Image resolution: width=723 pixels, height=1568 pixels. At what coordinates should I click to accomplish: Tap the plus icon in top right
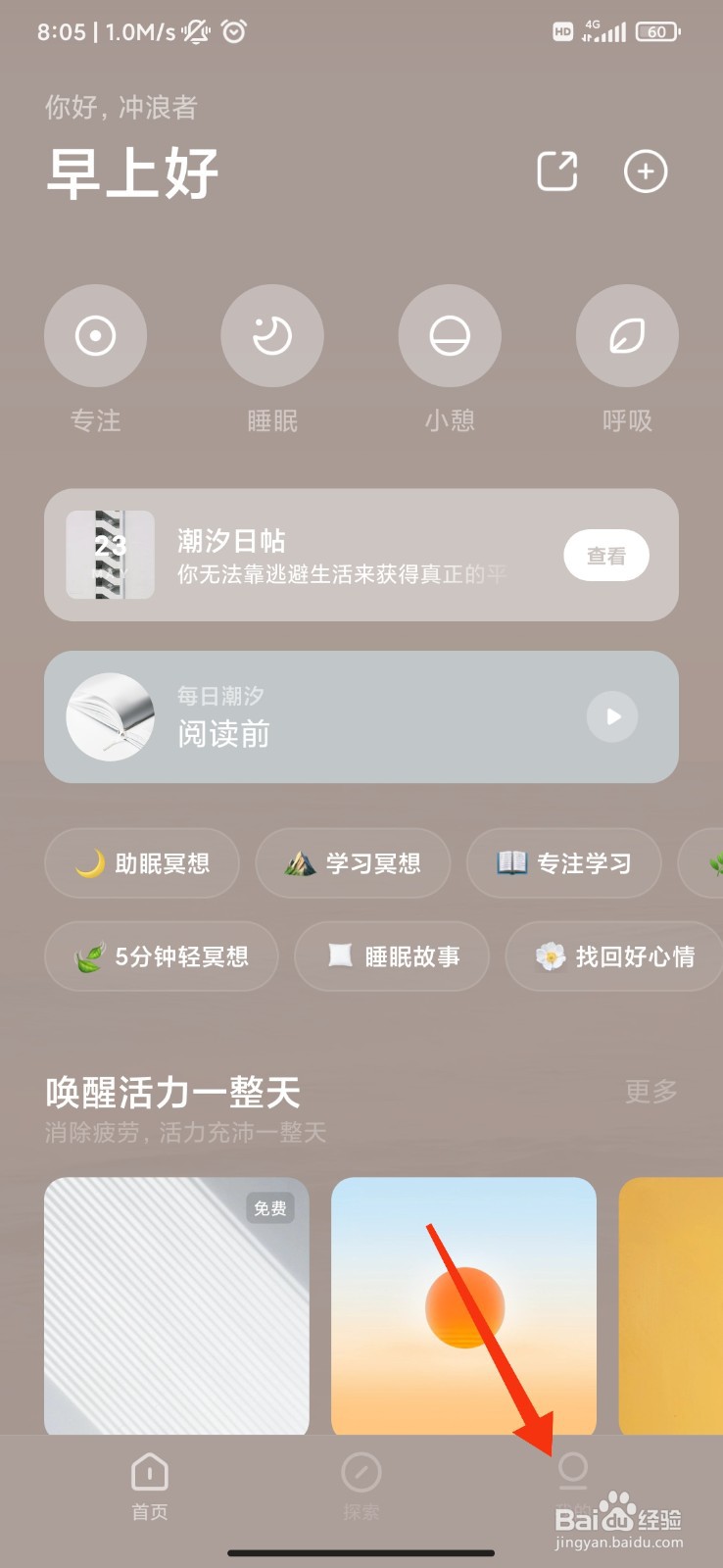[645, 171]
